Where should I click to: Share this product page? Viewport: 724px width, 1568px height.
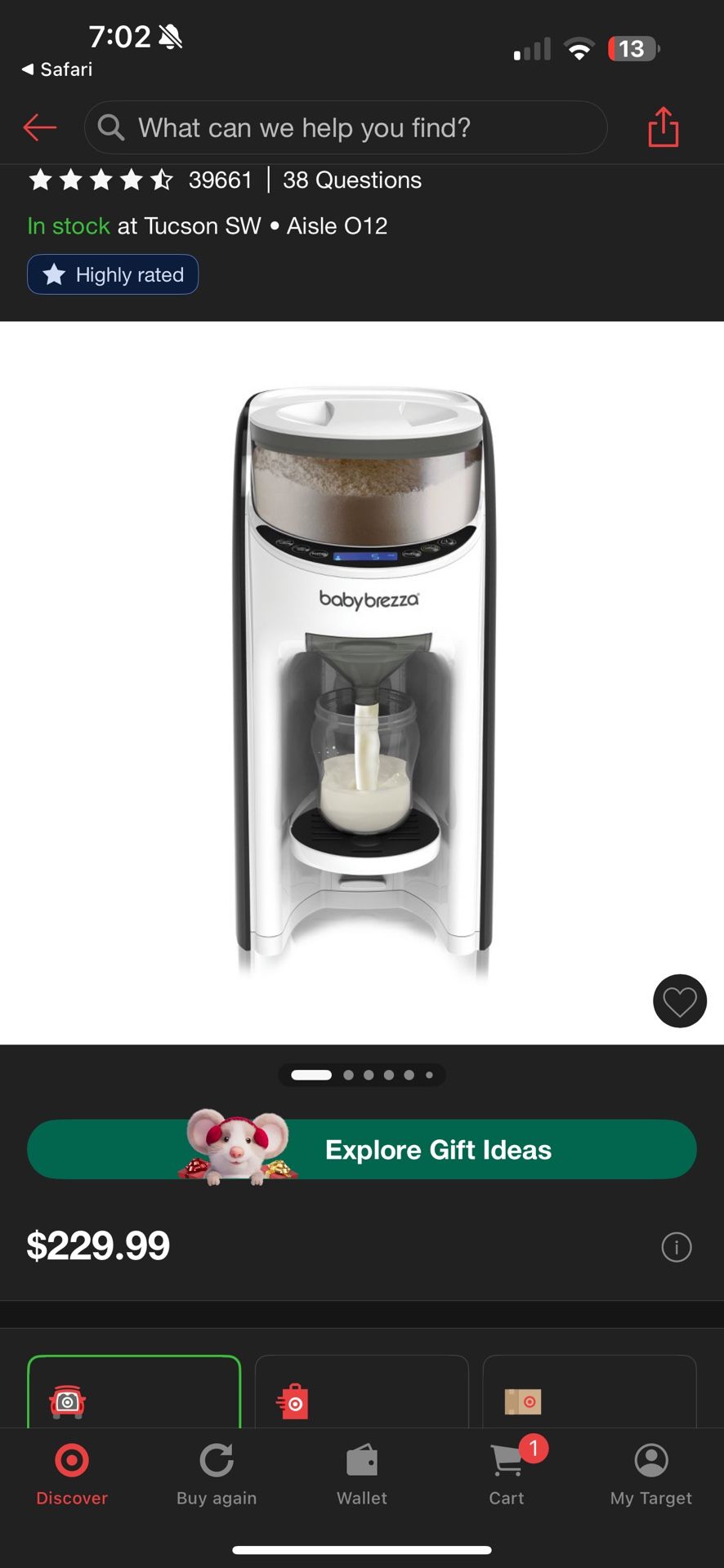[x=663, y=127]
